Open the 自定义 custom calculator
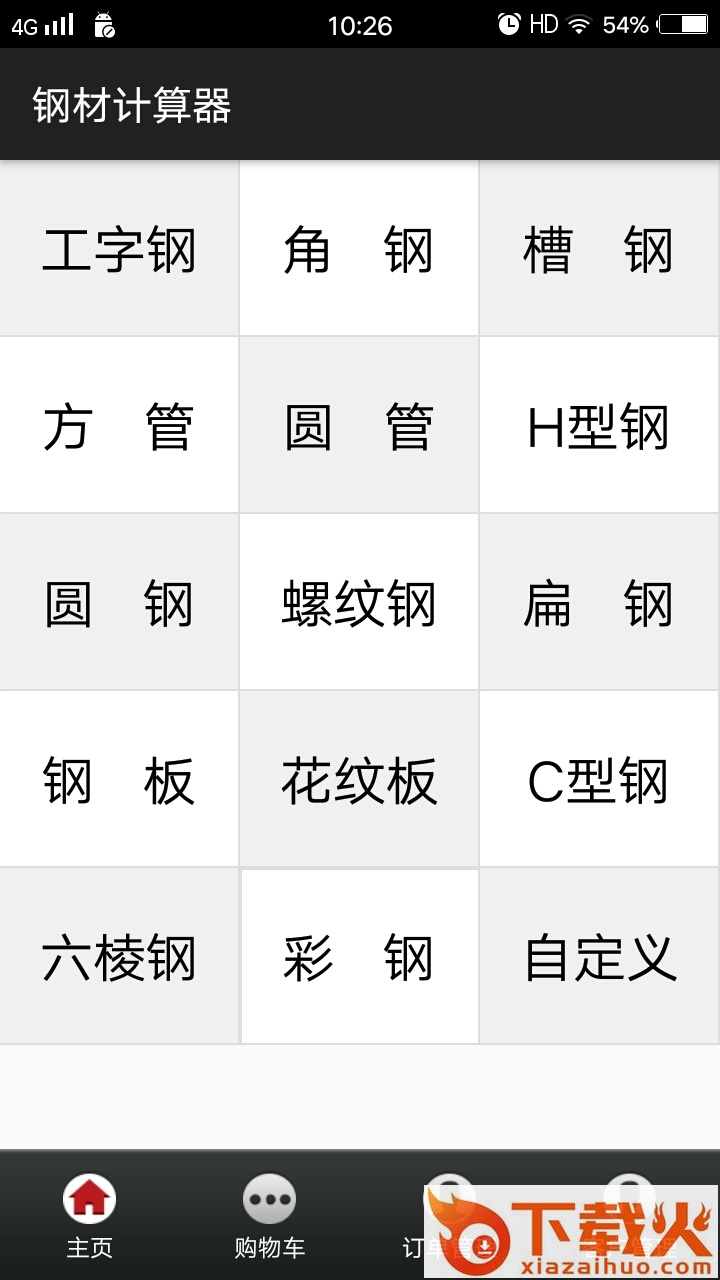The height and width of the screenshot is (1280, 720). pyautogui.click(x=599, y=957)
